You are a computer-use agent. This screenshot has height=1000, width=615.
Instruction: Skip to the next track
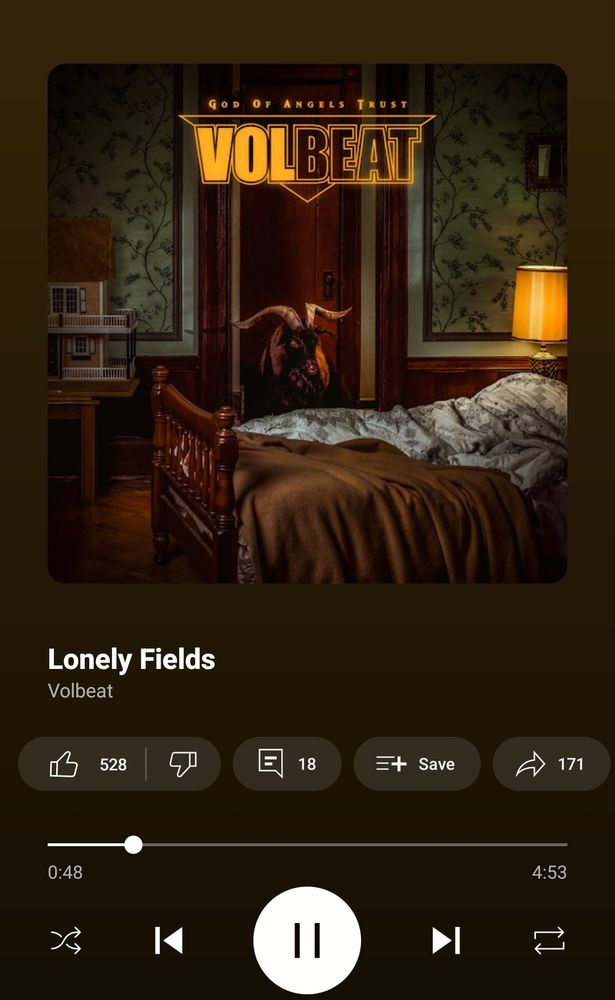pos(446,940)
